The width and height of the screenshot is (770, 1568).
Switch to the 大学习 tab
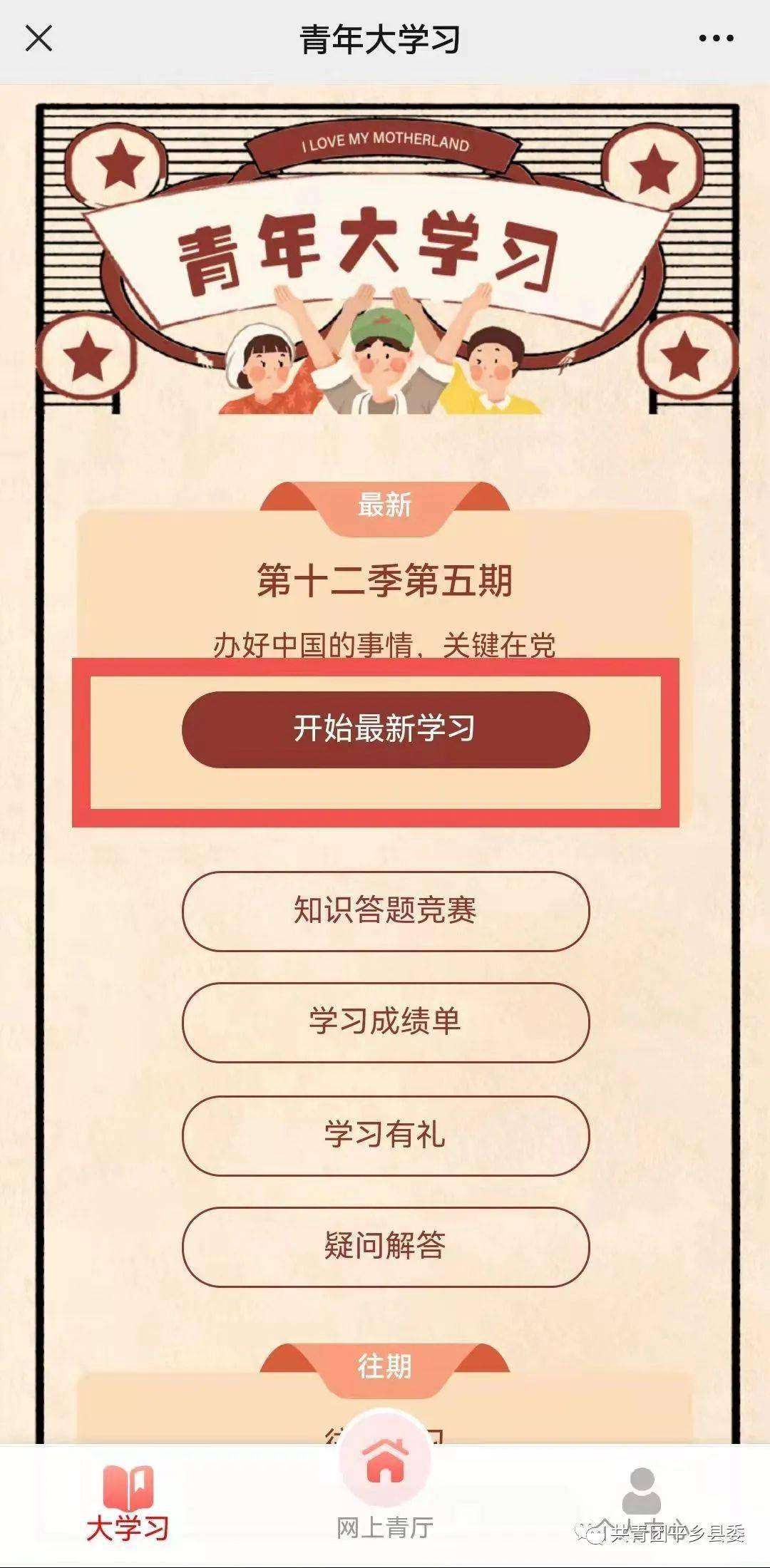pos(128,1504)
